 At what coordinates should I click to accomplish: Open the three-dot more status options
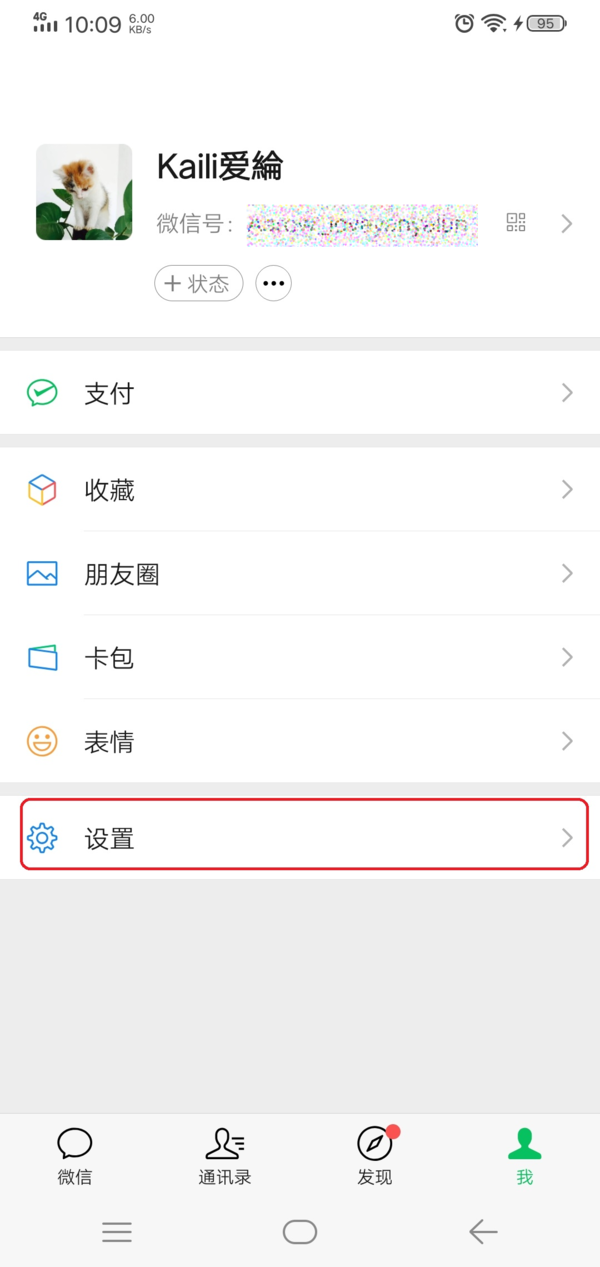point(273,284)
